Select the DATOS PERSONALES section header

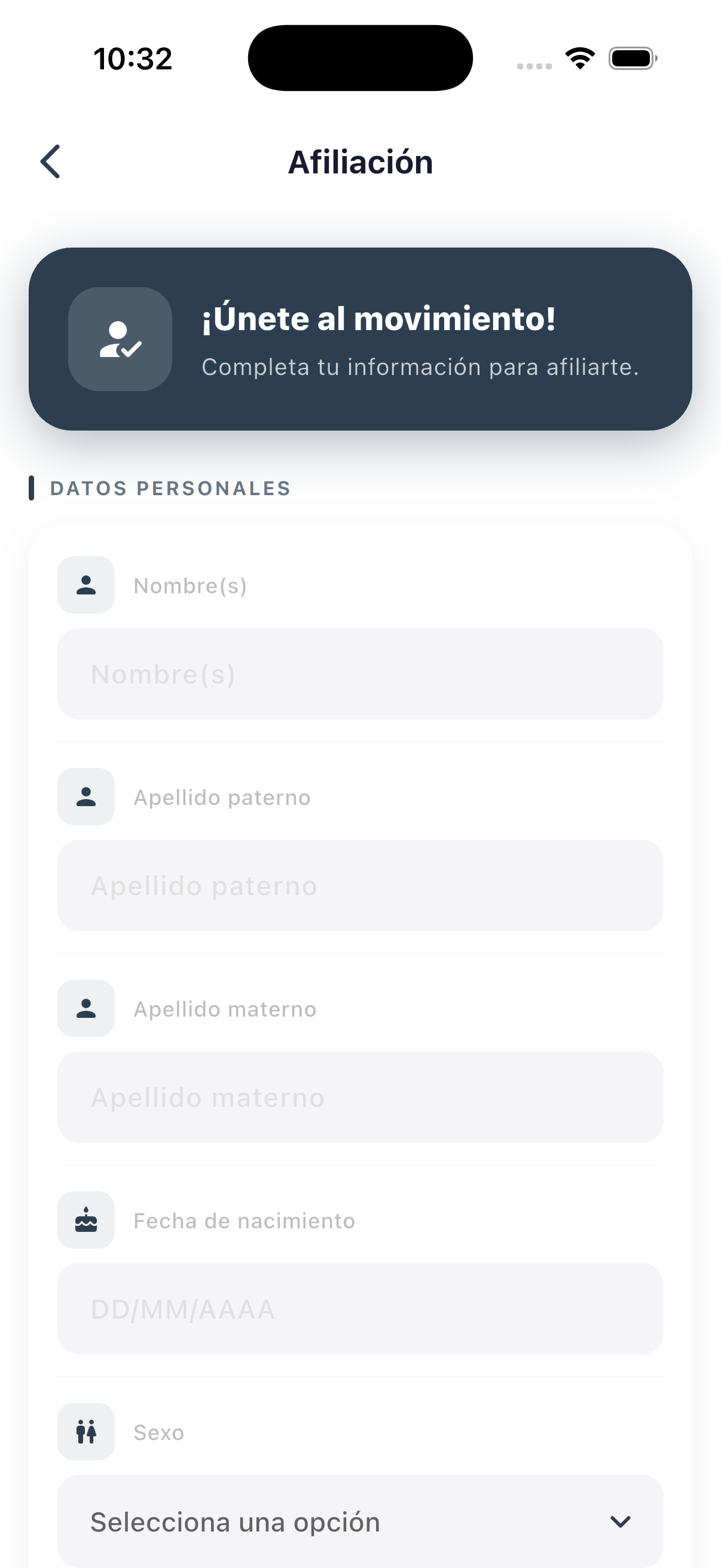tap(170, 487)
